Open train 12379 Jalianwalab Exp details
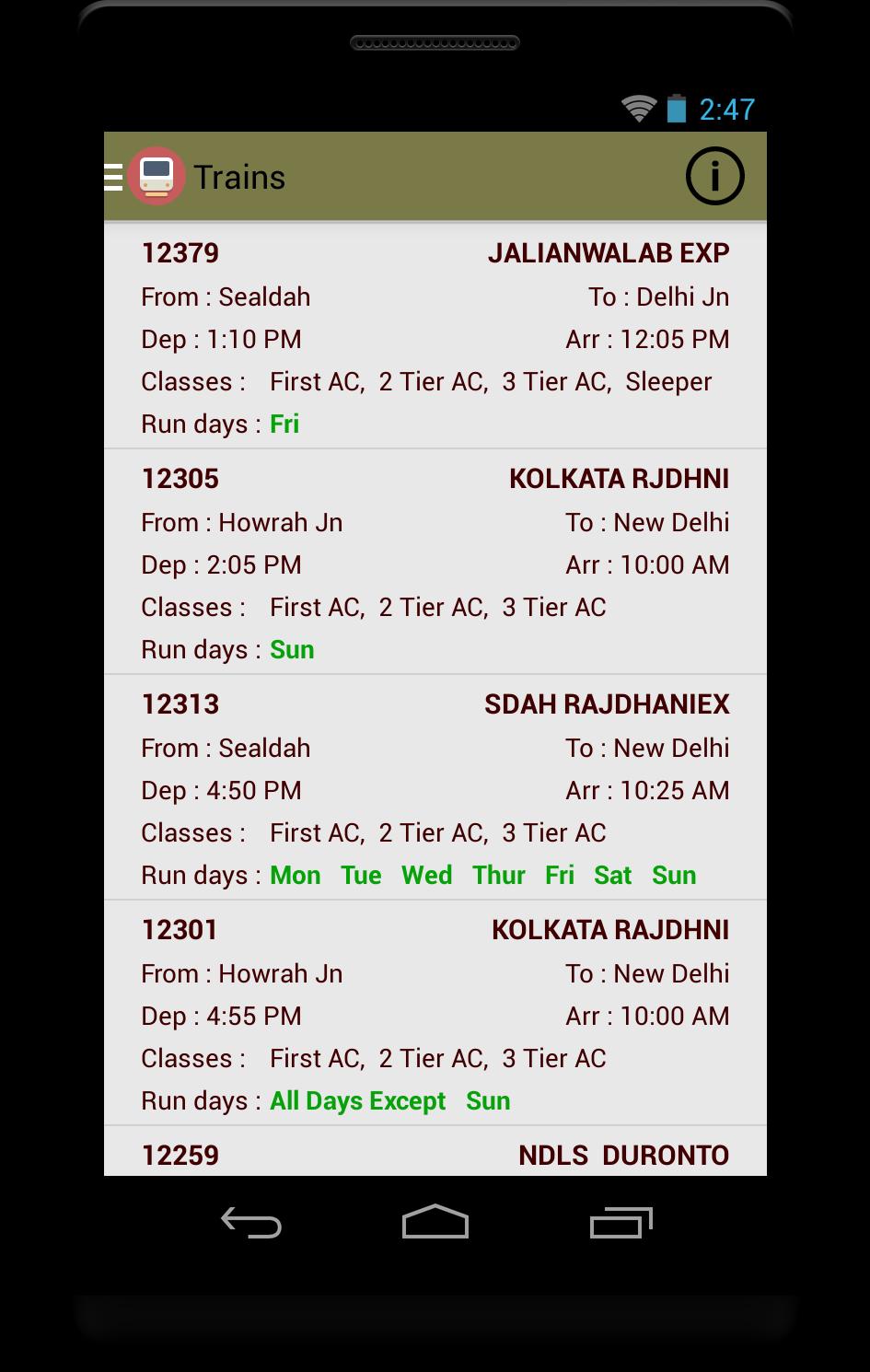The height and width of the screenshot is (1372, 870). click(435, 337)
